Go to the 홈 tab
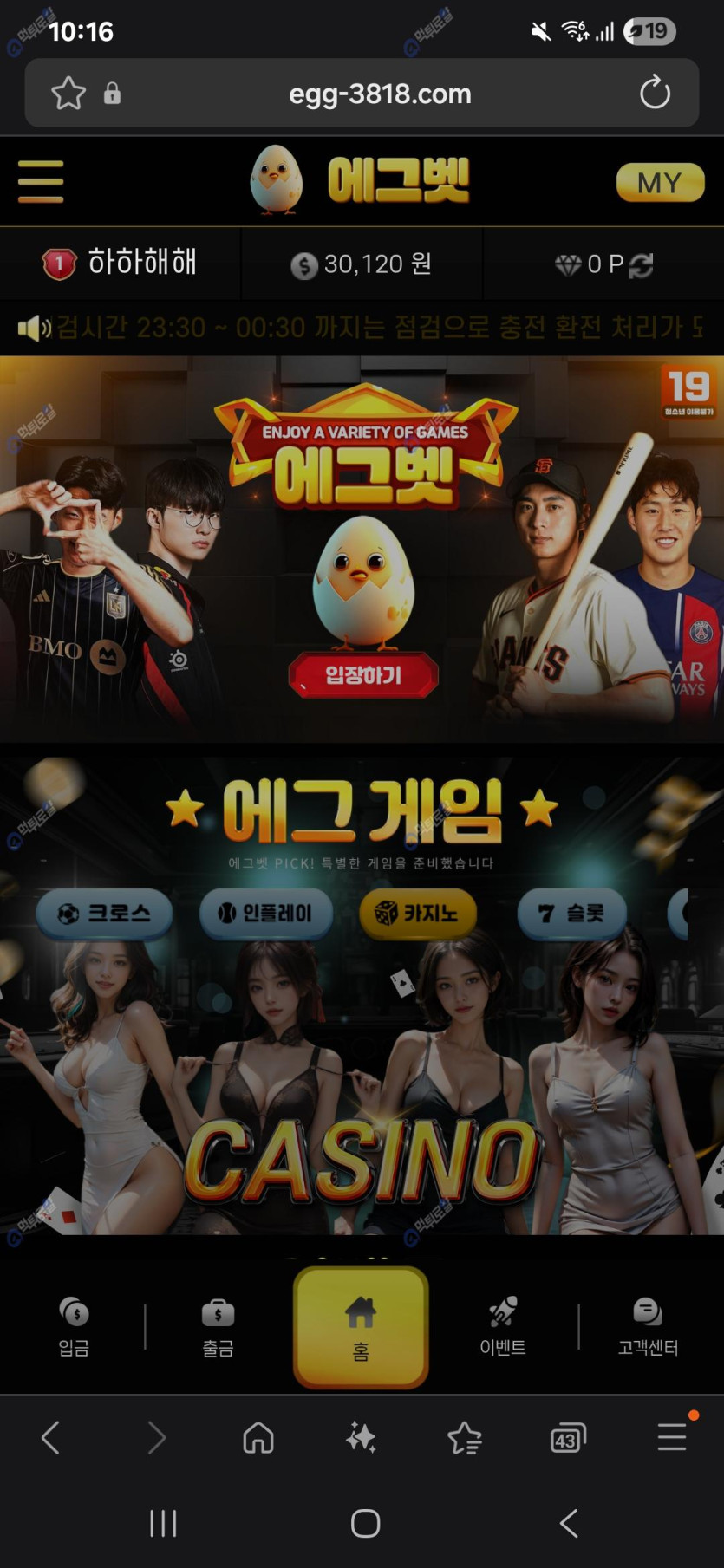 click(x=361, y=1327)
